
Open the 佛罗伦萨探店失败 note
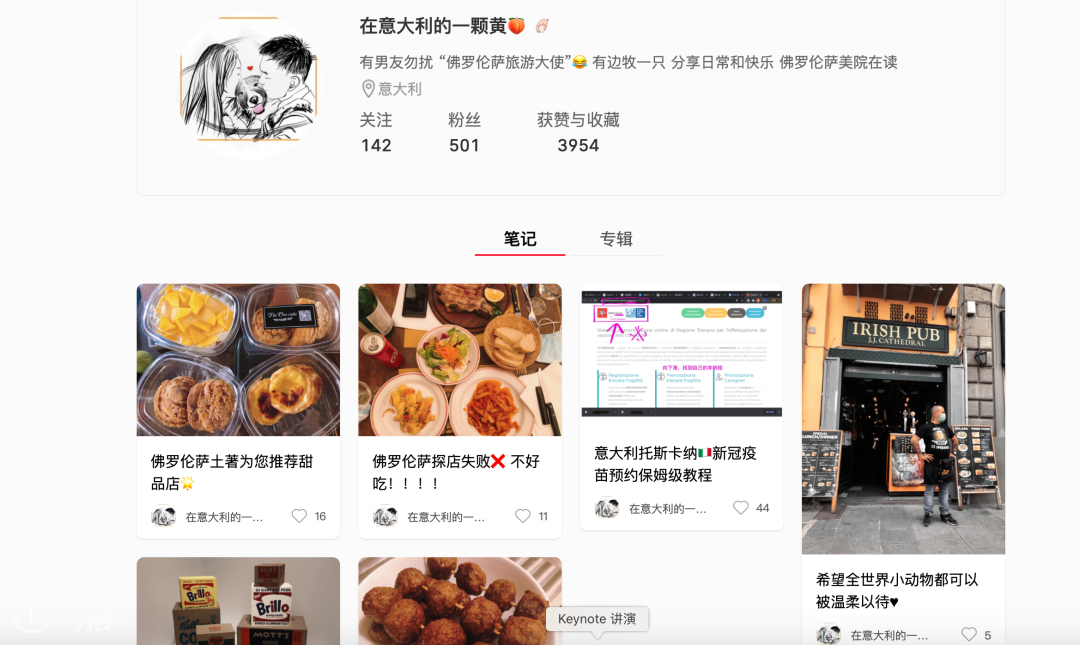click(460, 360)
